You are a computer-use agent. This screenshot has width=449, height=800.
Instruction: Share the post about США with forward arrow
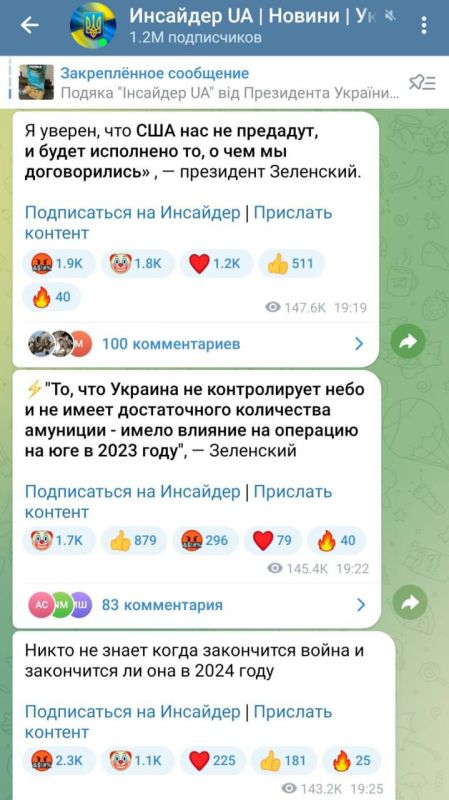pos(408,341)
